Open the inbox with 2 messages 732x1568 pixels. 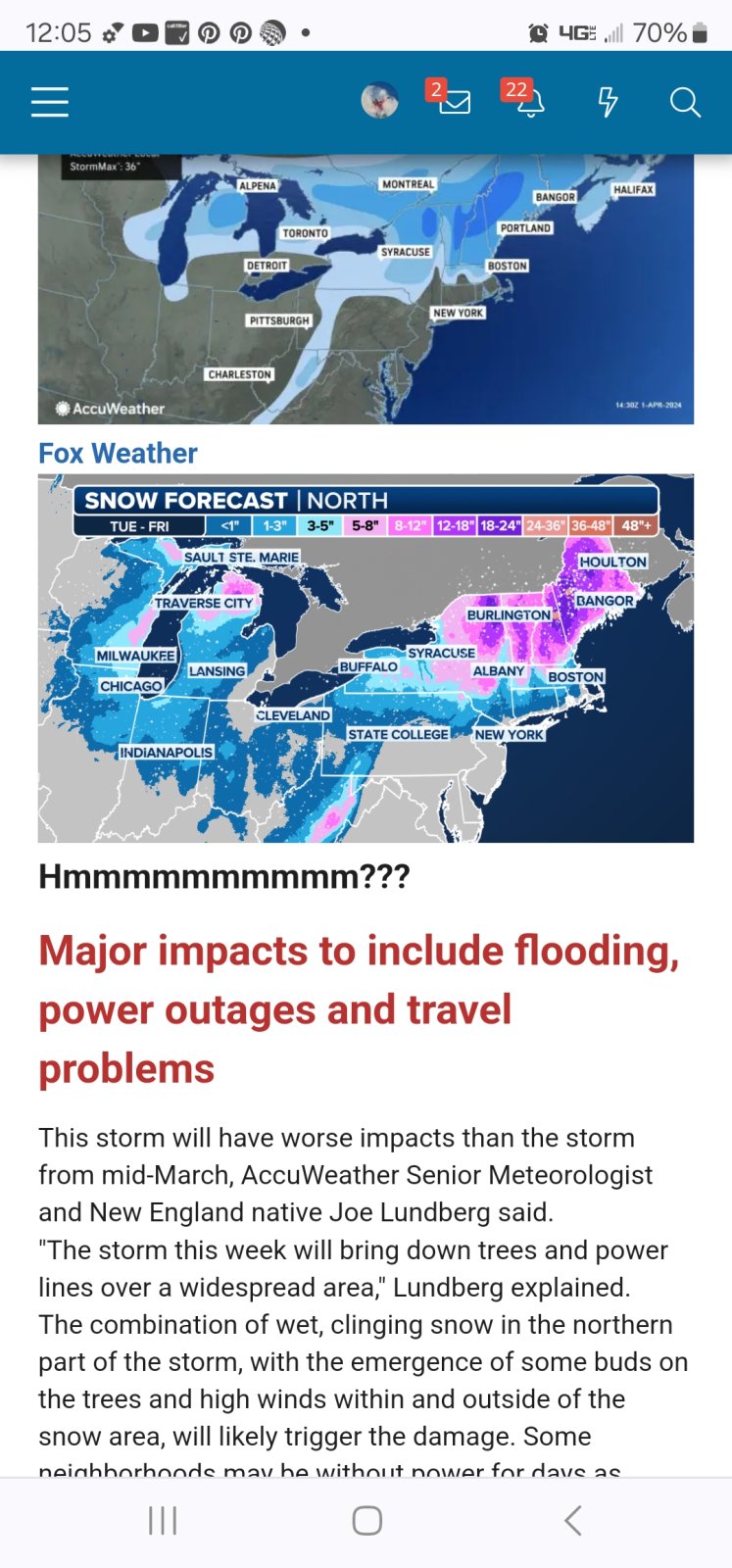pos(454,101)
